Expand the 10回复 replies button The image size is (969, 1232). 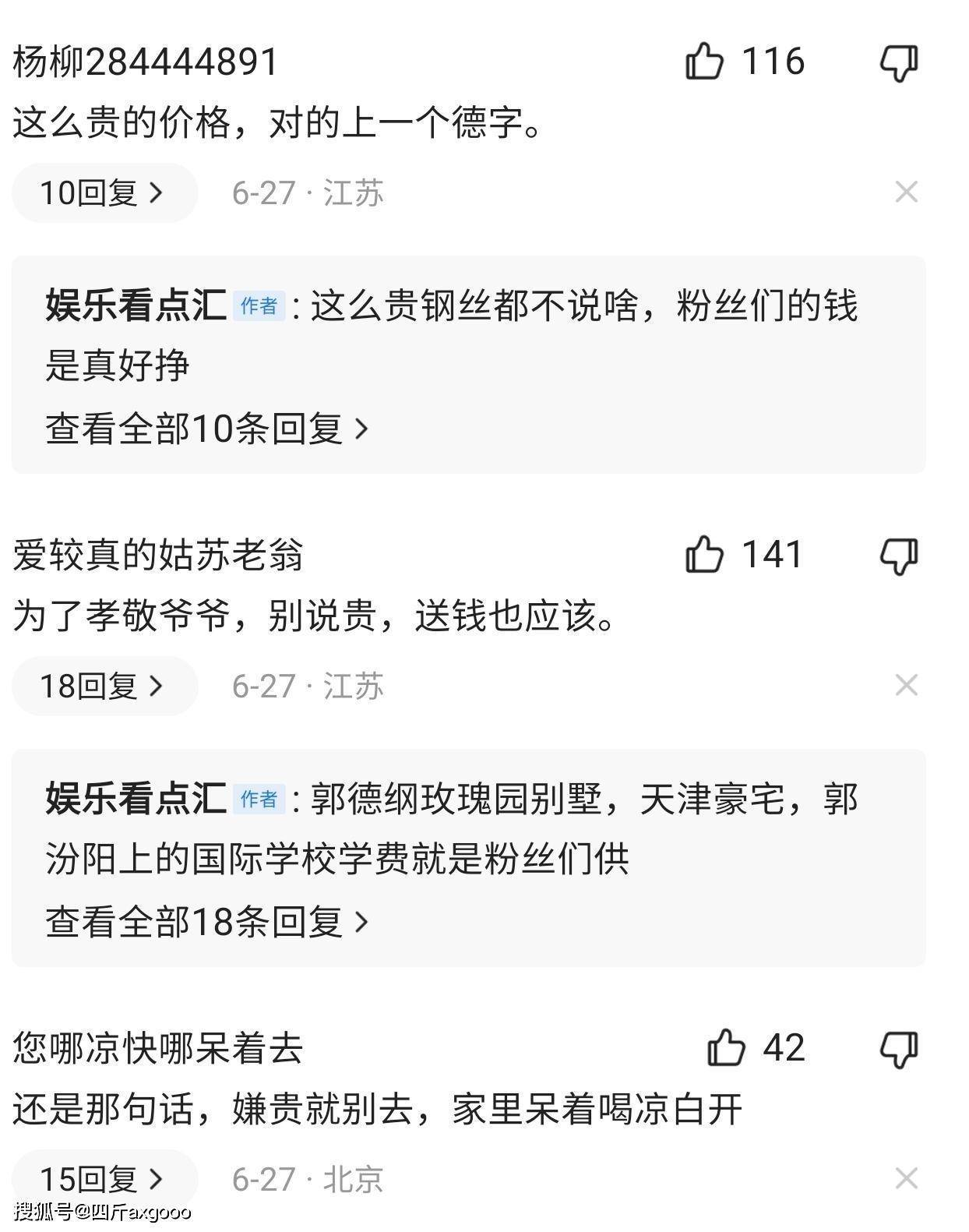pyautogui.click(x=104, y=192)
